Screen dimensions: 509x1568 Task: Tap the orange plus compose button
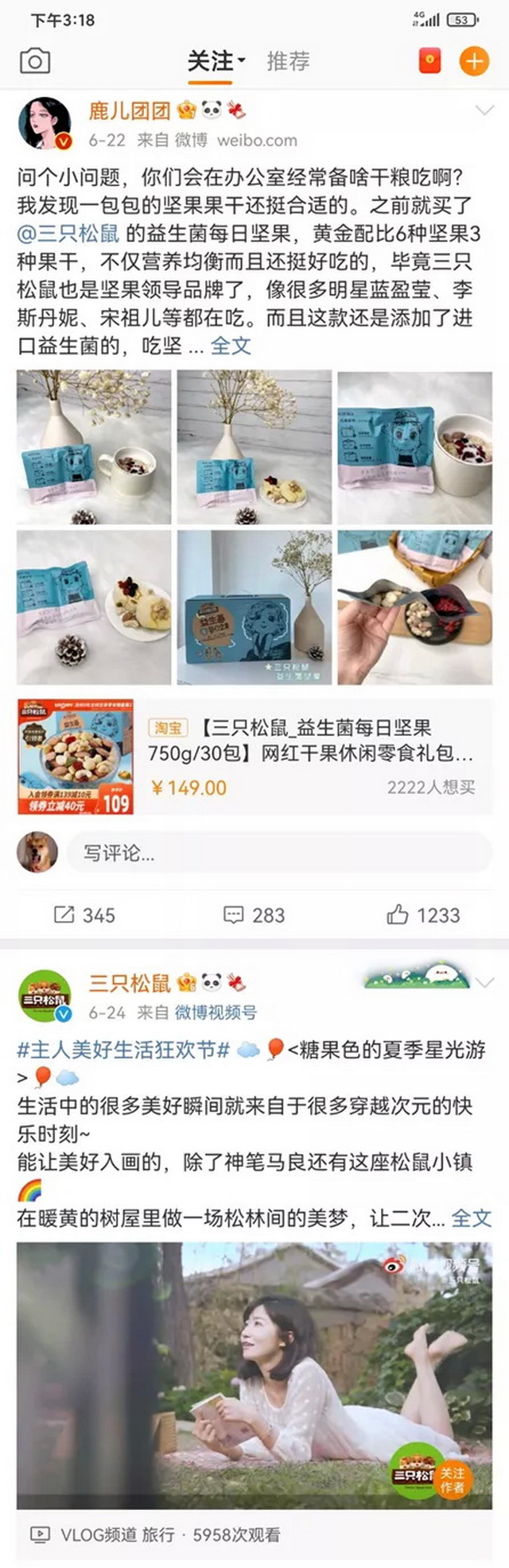click(x=474, y=61)
